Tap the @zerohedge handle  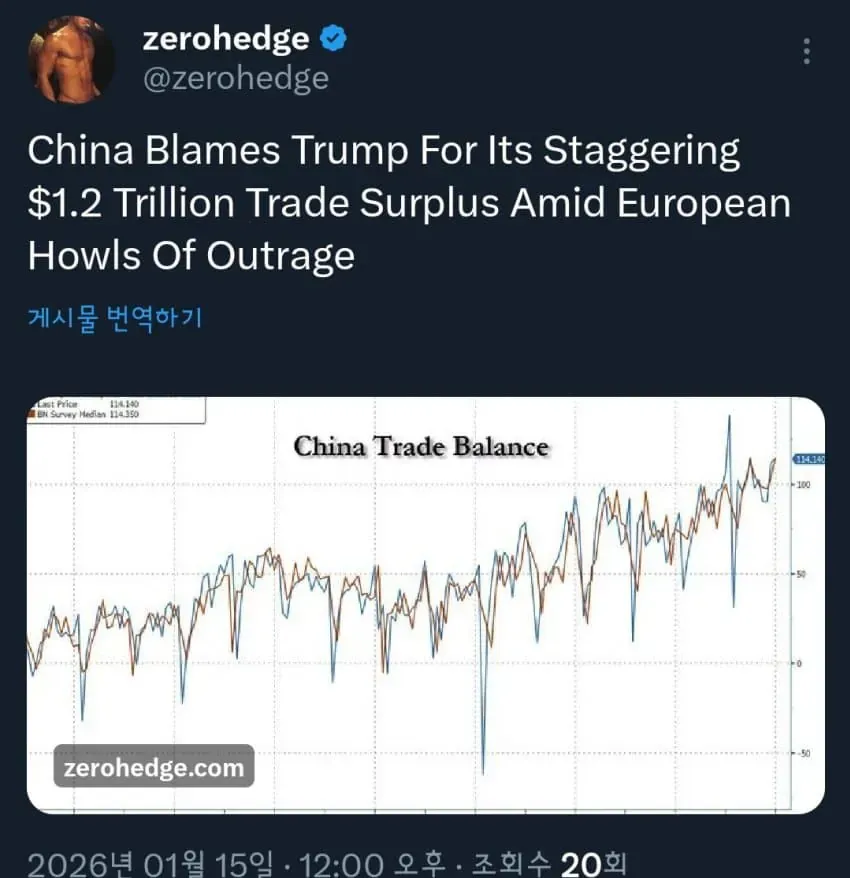click(236, 79)
